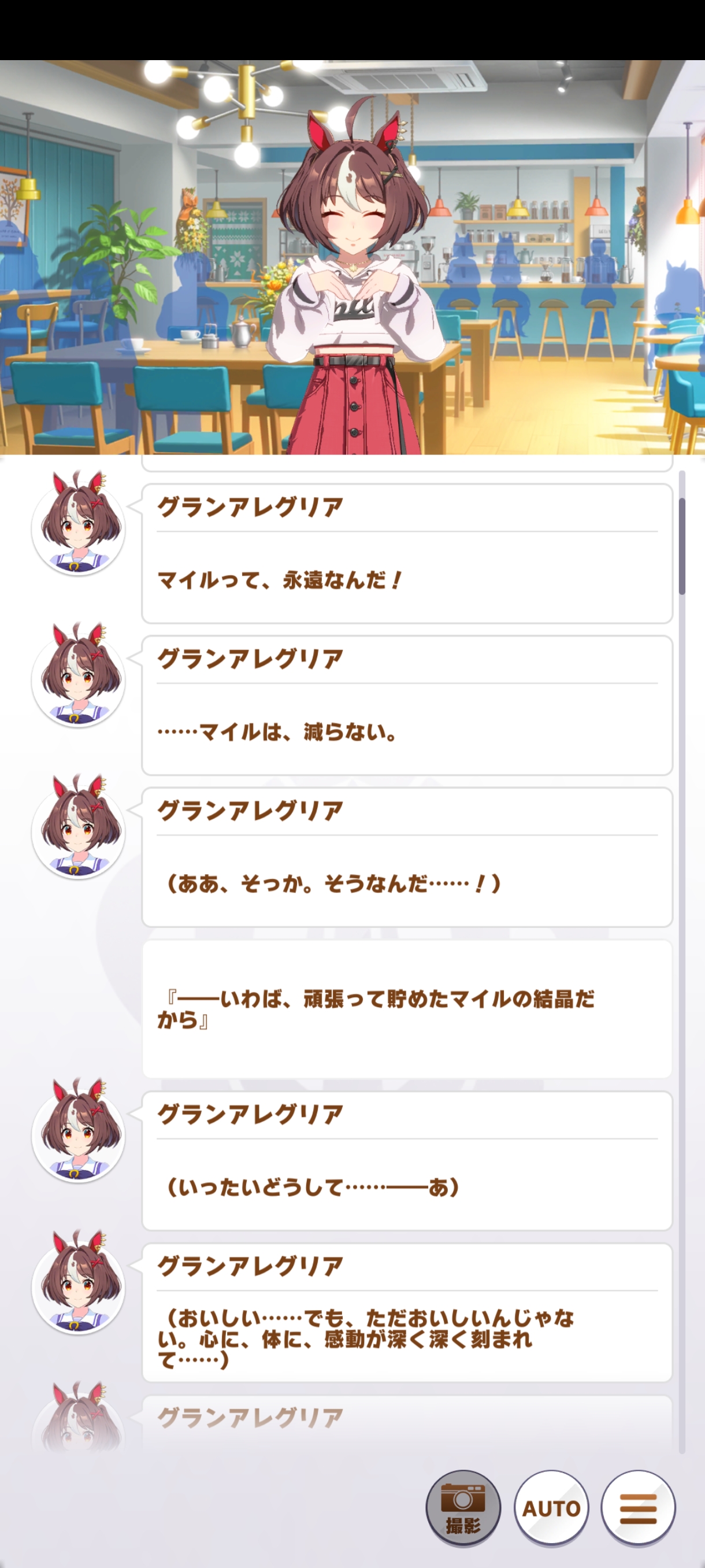Screen dimensions: 705x1568
Task: Enable AUTO story playback
Action: (x=551, y=1508)
